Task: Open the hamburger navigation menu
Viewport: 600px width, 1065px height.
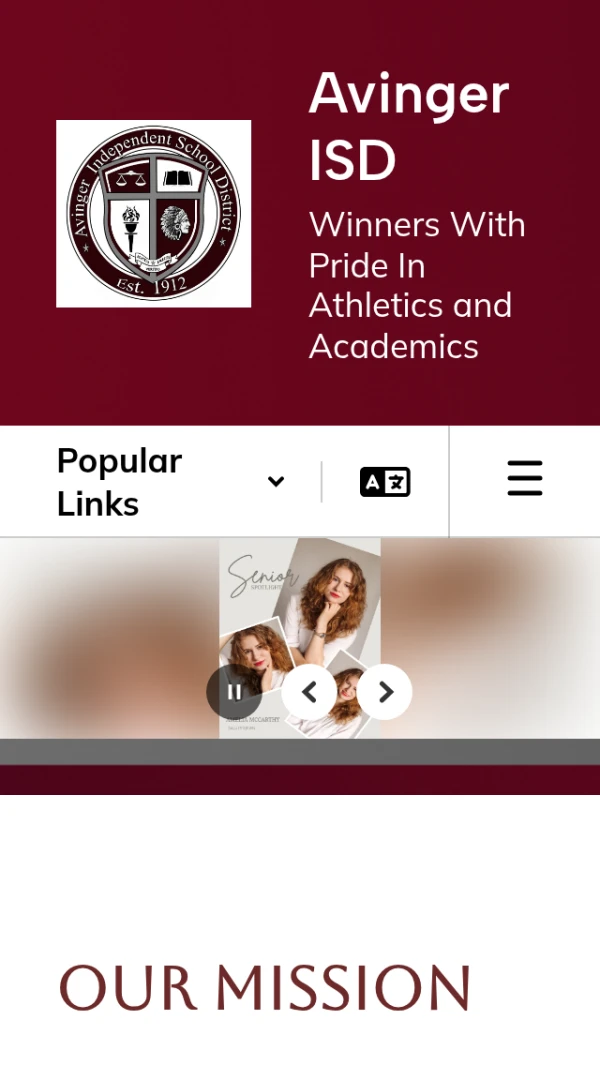Action: [x=525, y=478]
